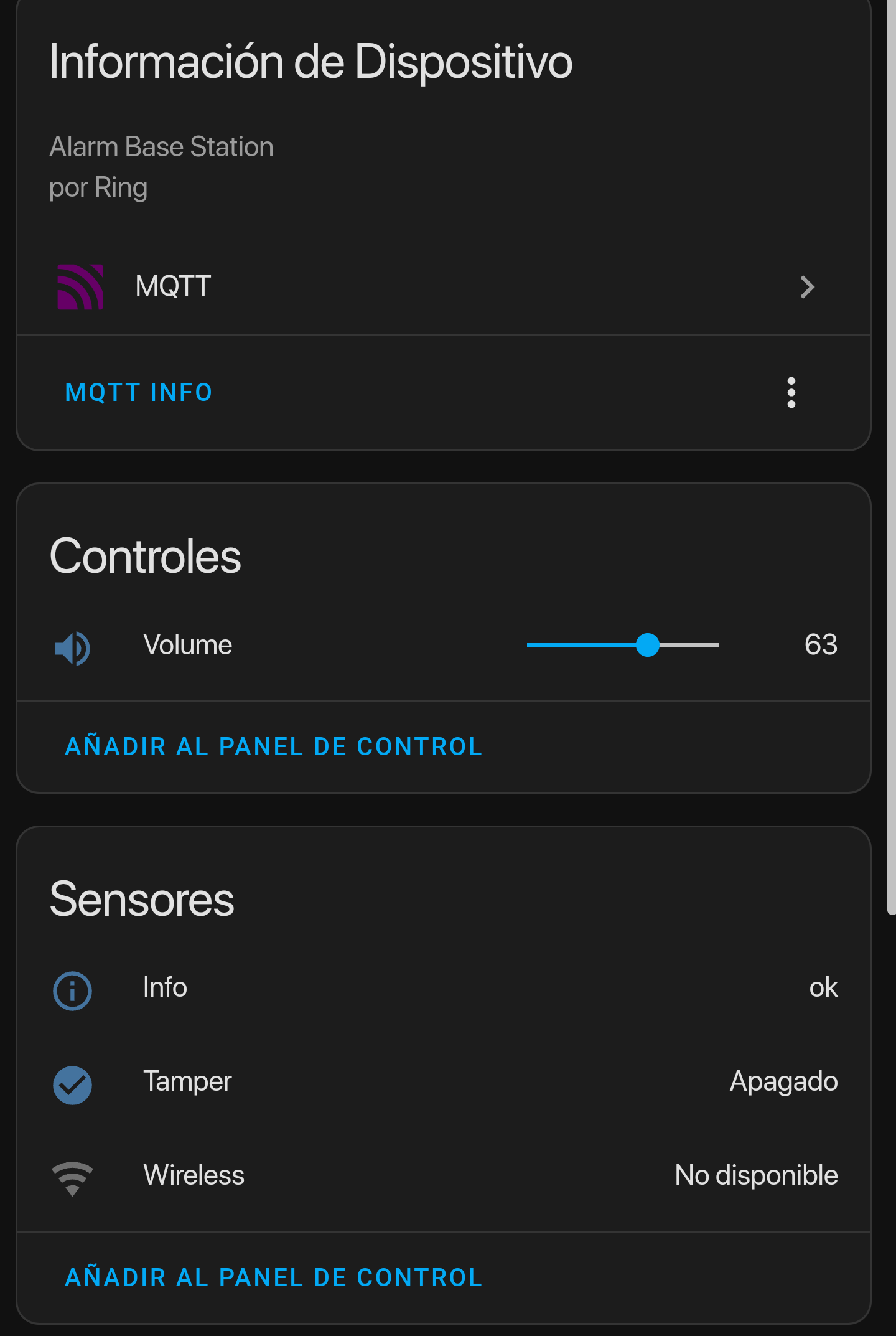Click the circled info icon in Sensores
This screenshot has width=896, height=1336.
click(72, 990)
